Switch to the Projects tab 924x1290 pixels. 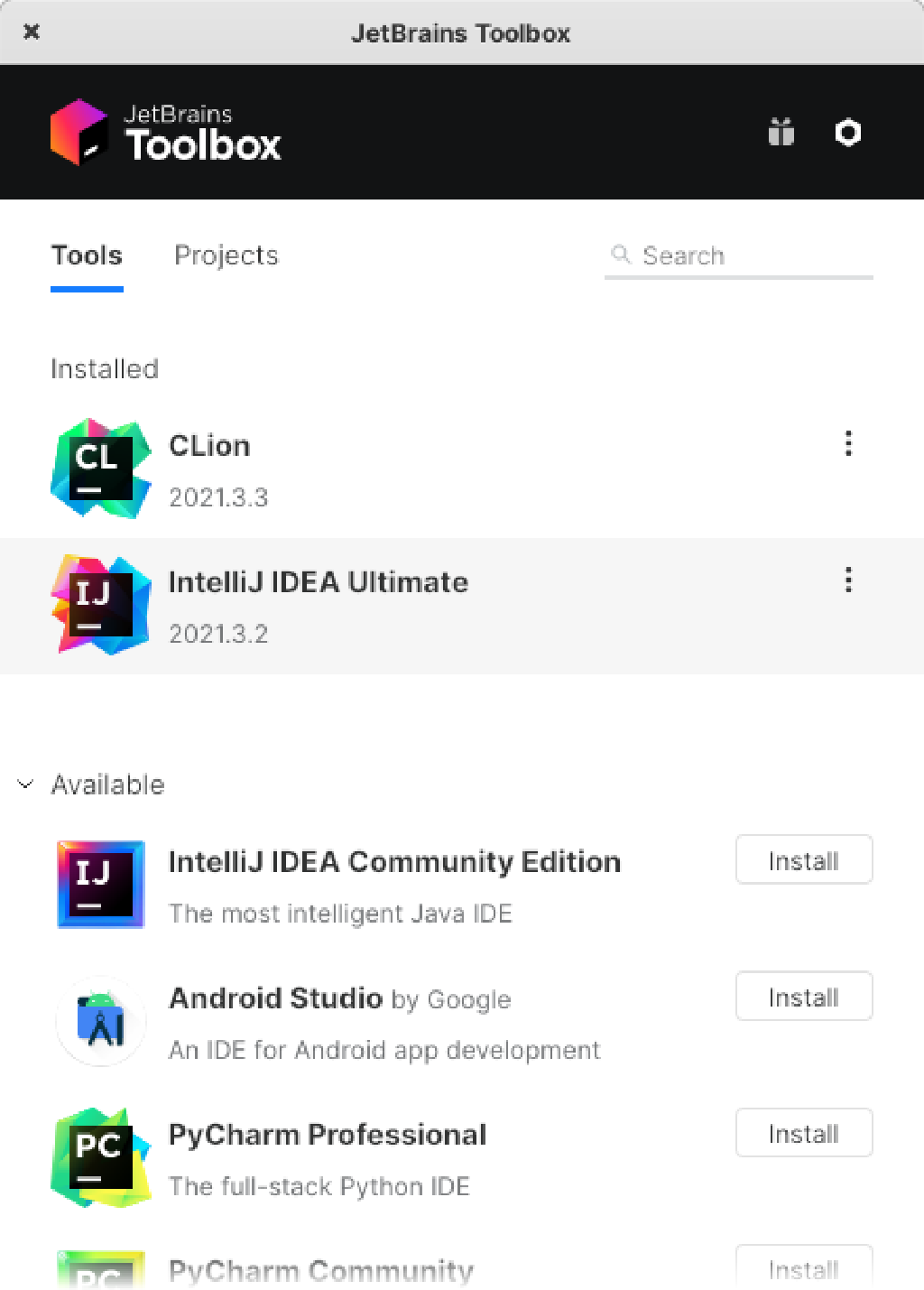[x=226, y=255]
